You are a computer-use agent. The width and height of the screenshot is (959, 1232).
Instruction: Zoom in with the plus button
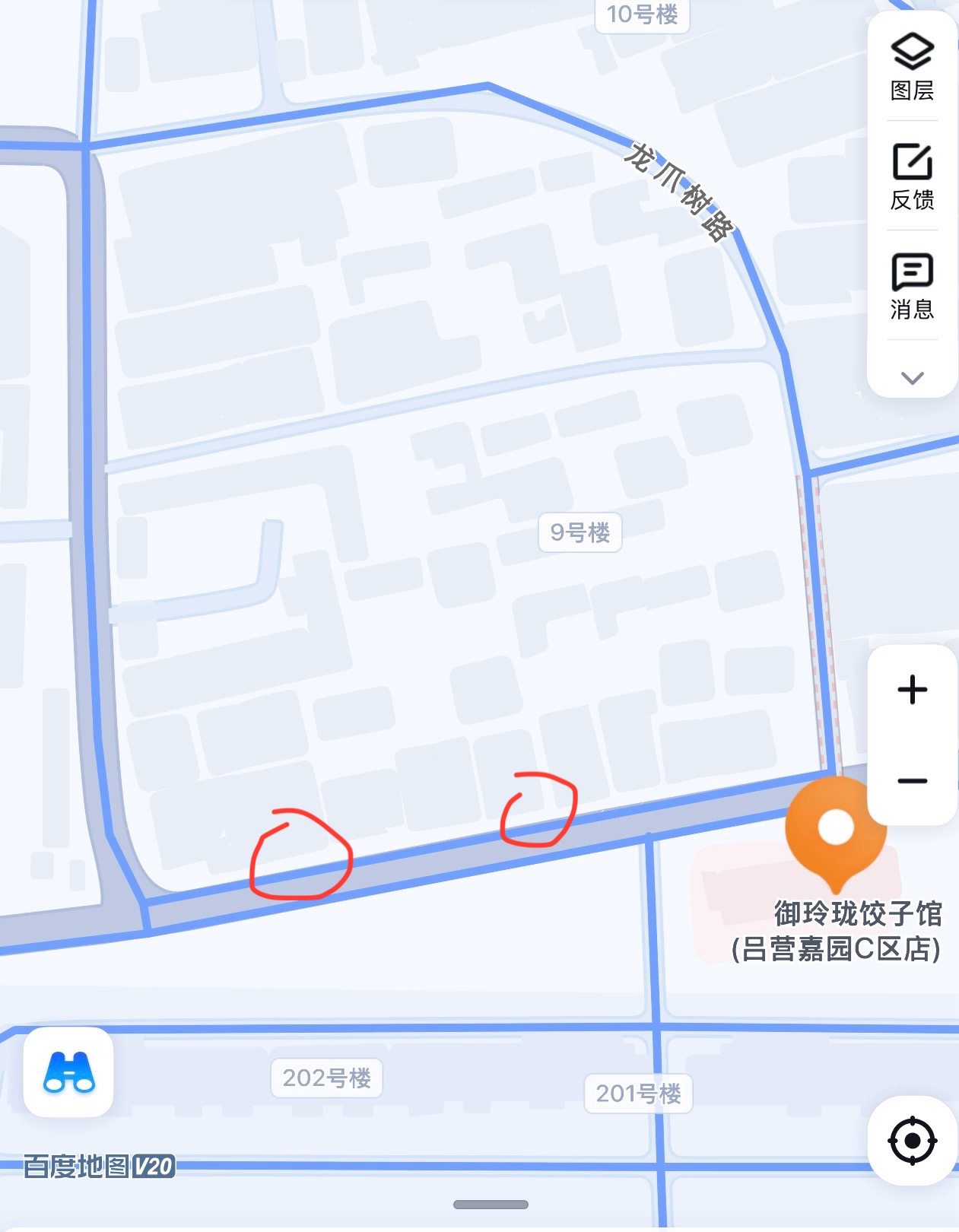tap(912, 690)
